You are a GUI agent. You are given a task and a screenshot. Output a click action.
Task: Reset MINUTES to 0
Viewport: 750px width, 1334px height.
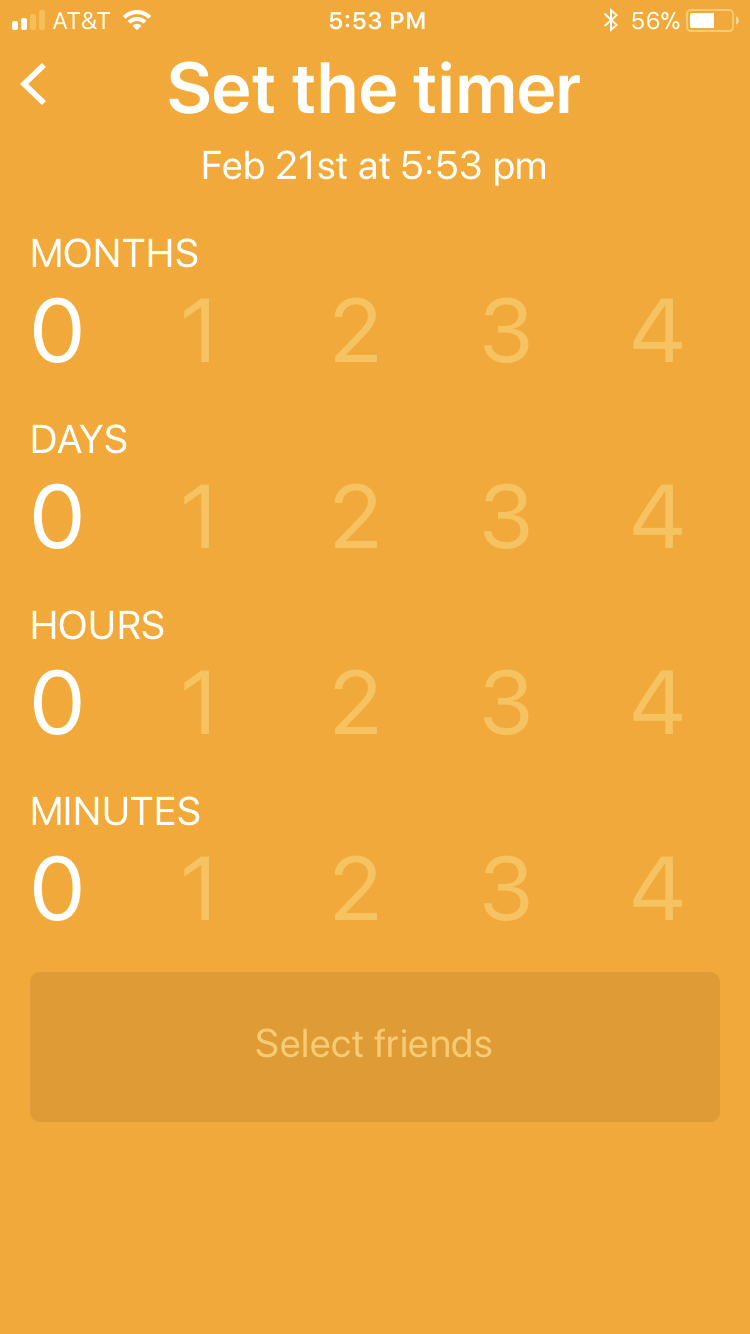tap(57, 889)
